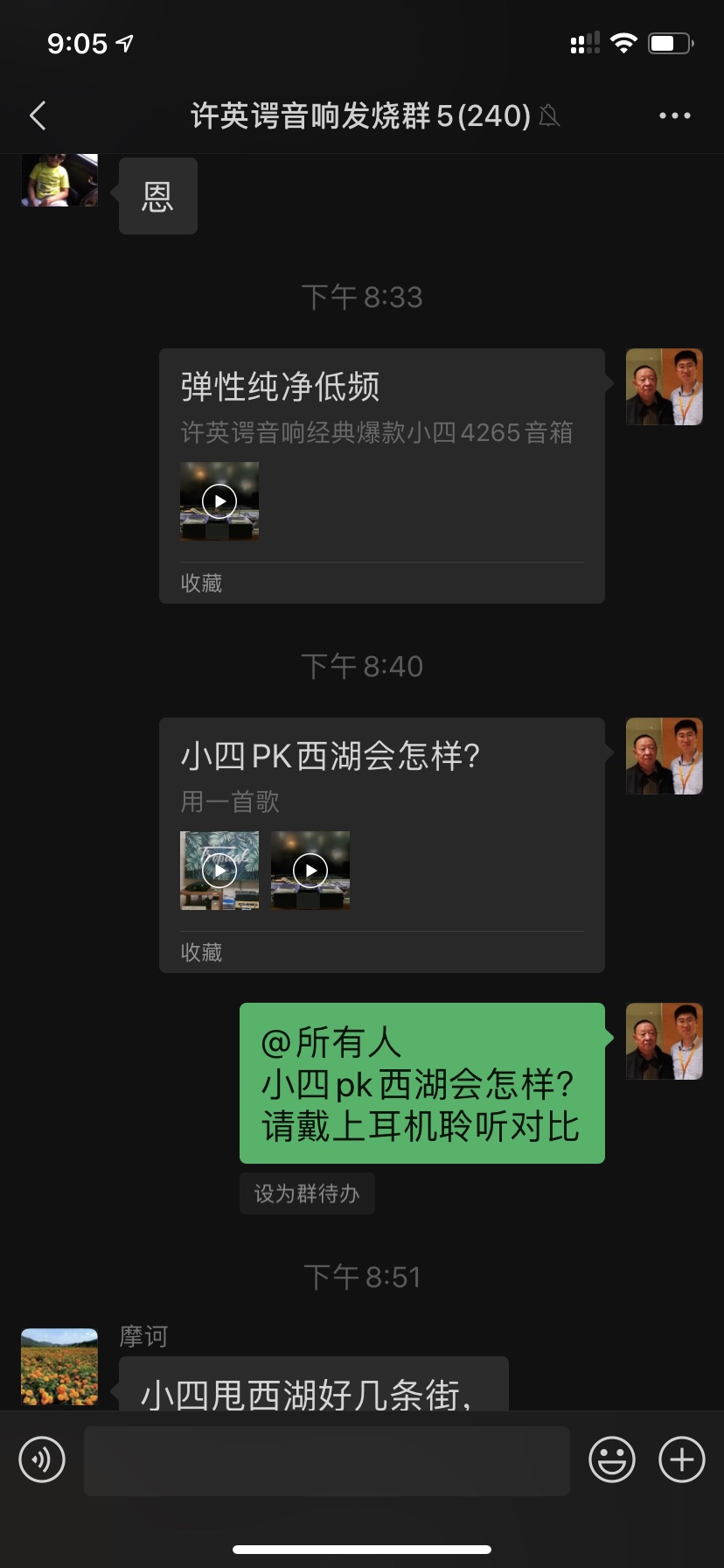The width and height of the screenshot is (724, 1568).
Task: Open the emoji sticker panel
Action: coord(611,1459)
